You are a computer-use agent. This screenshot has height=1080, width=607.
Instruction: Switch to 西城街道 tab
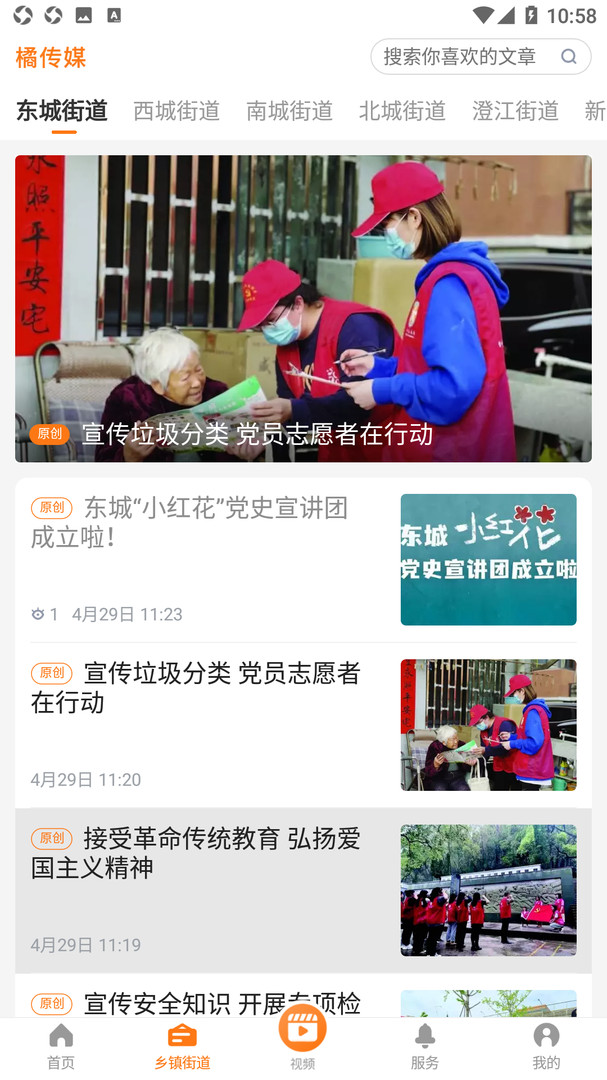click(176, 111)
